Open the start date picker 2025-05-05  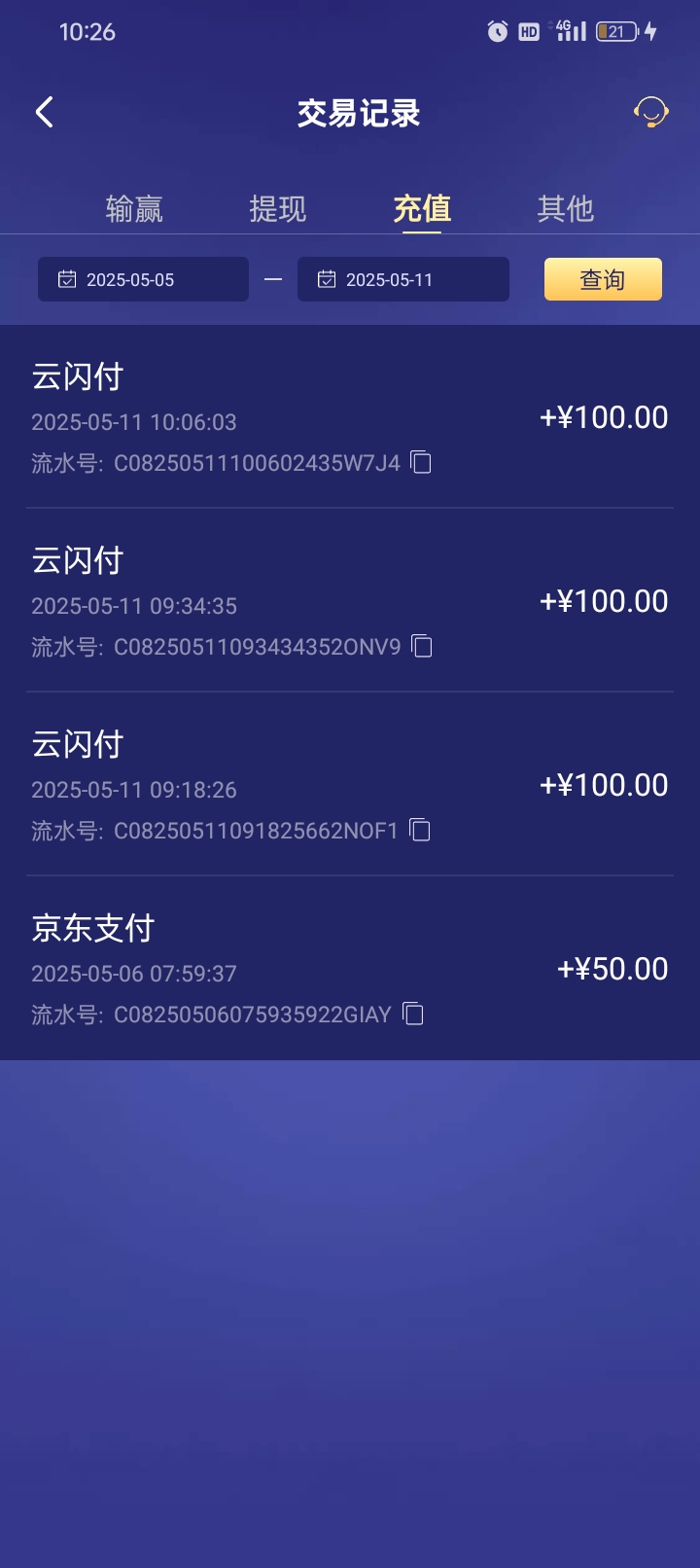143,279
